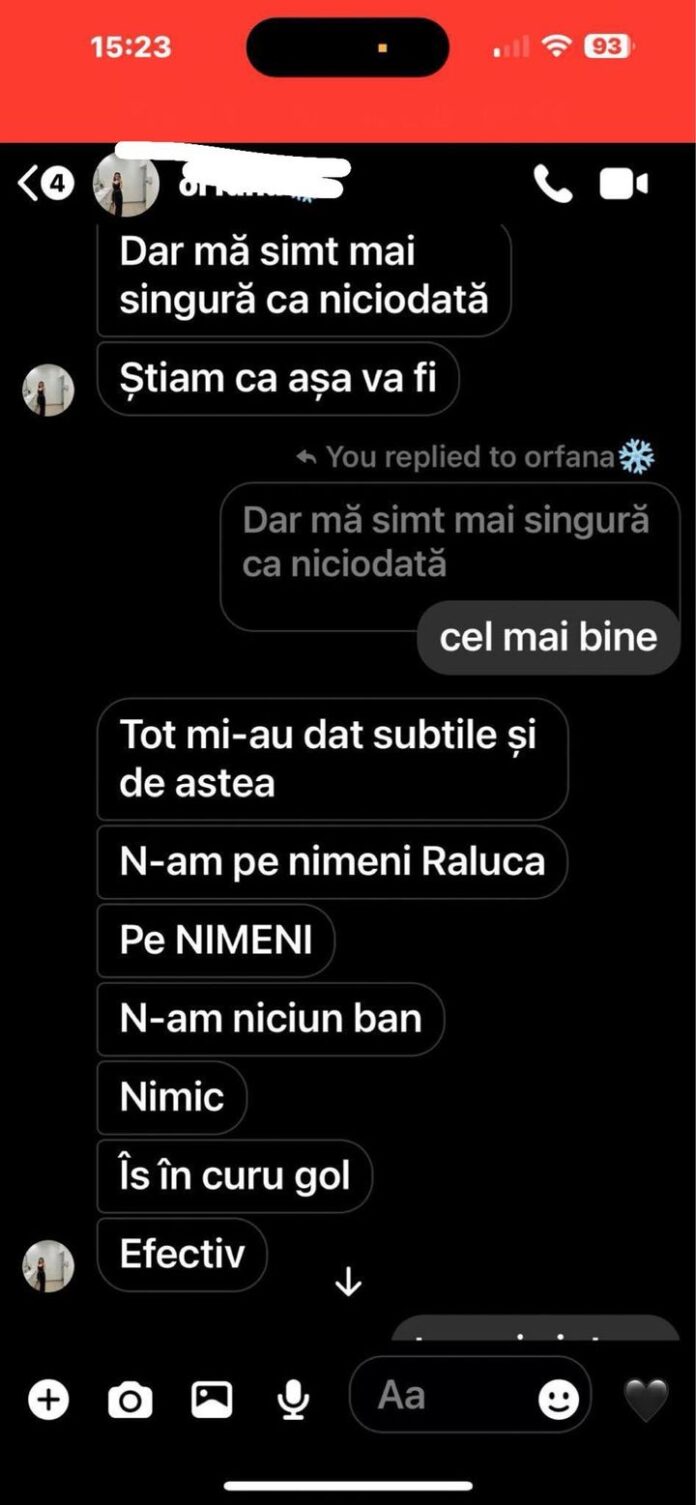Focus the Aa message input field

click(x=440, y=1396)
